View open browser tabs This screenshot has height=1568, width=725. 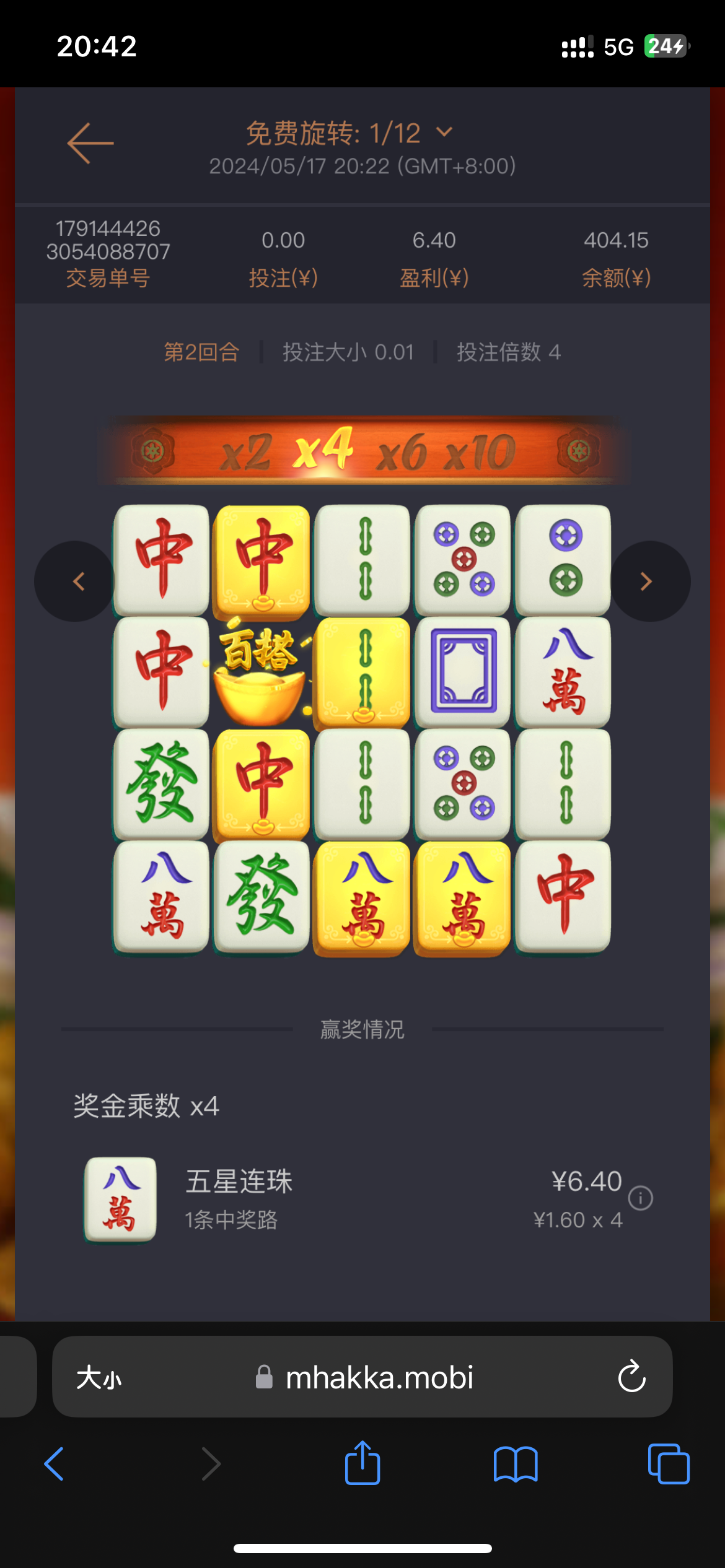[x=668, y=1464]
